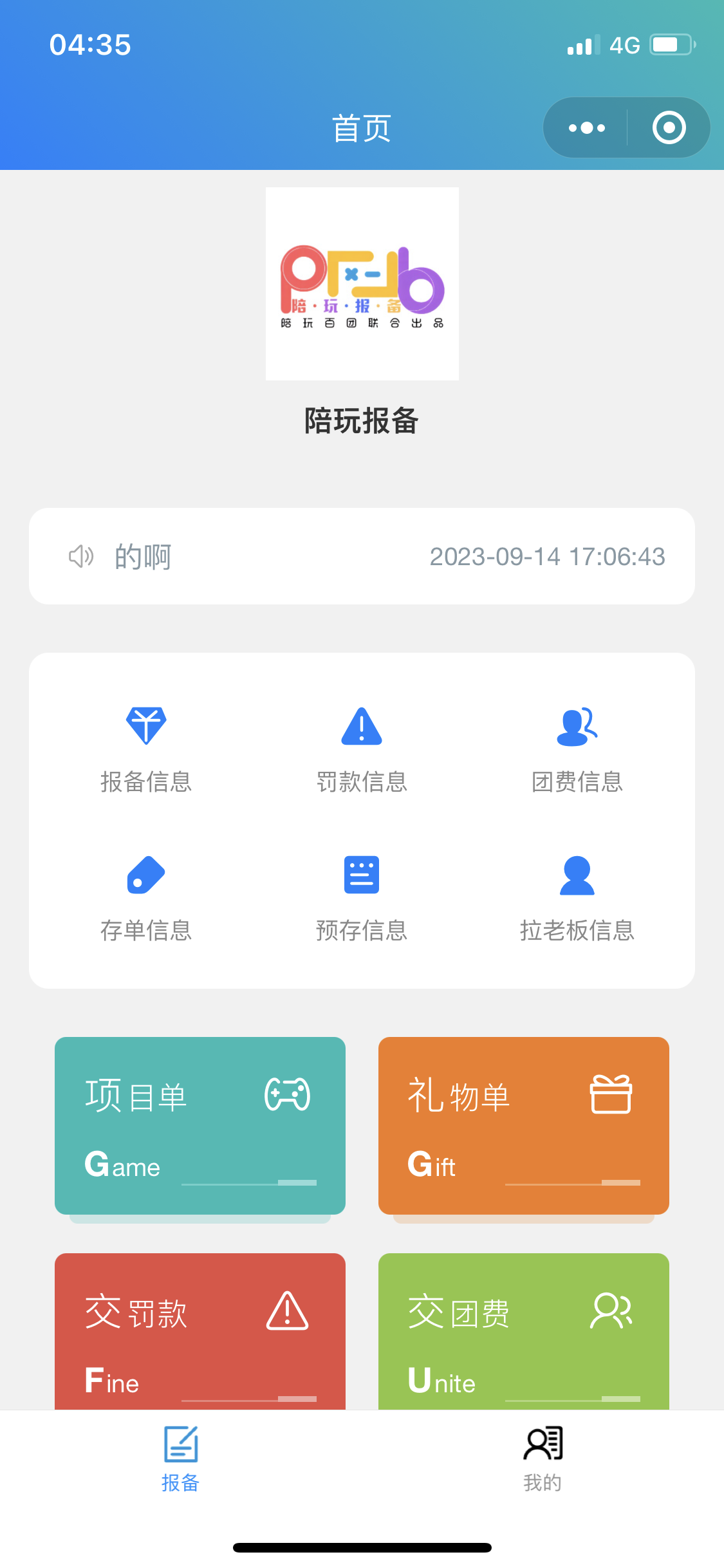Open the mini program more-options menu

(586, 127)
